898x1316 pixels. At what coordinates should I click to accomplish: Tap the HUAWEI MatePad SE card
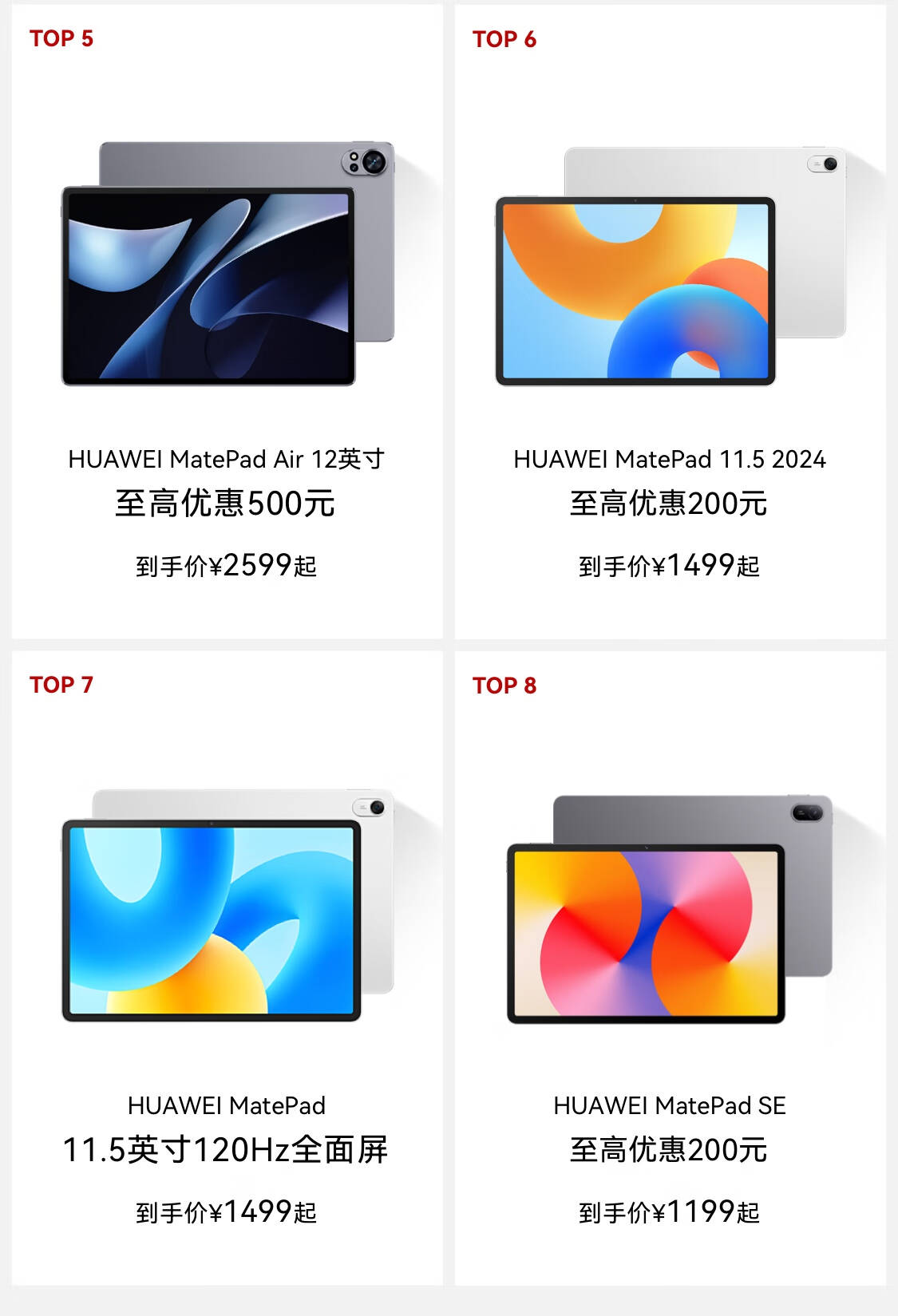point(670,967)
